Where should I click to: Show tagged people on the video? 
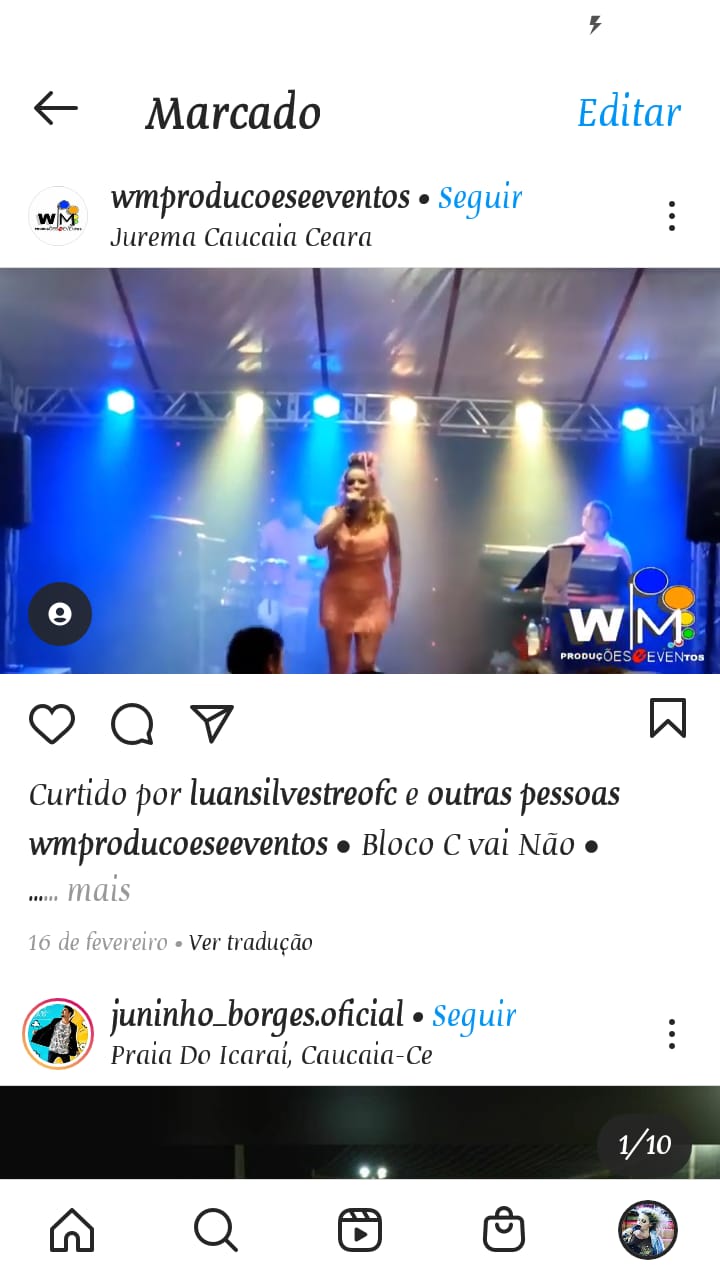[x=60, y=613]
